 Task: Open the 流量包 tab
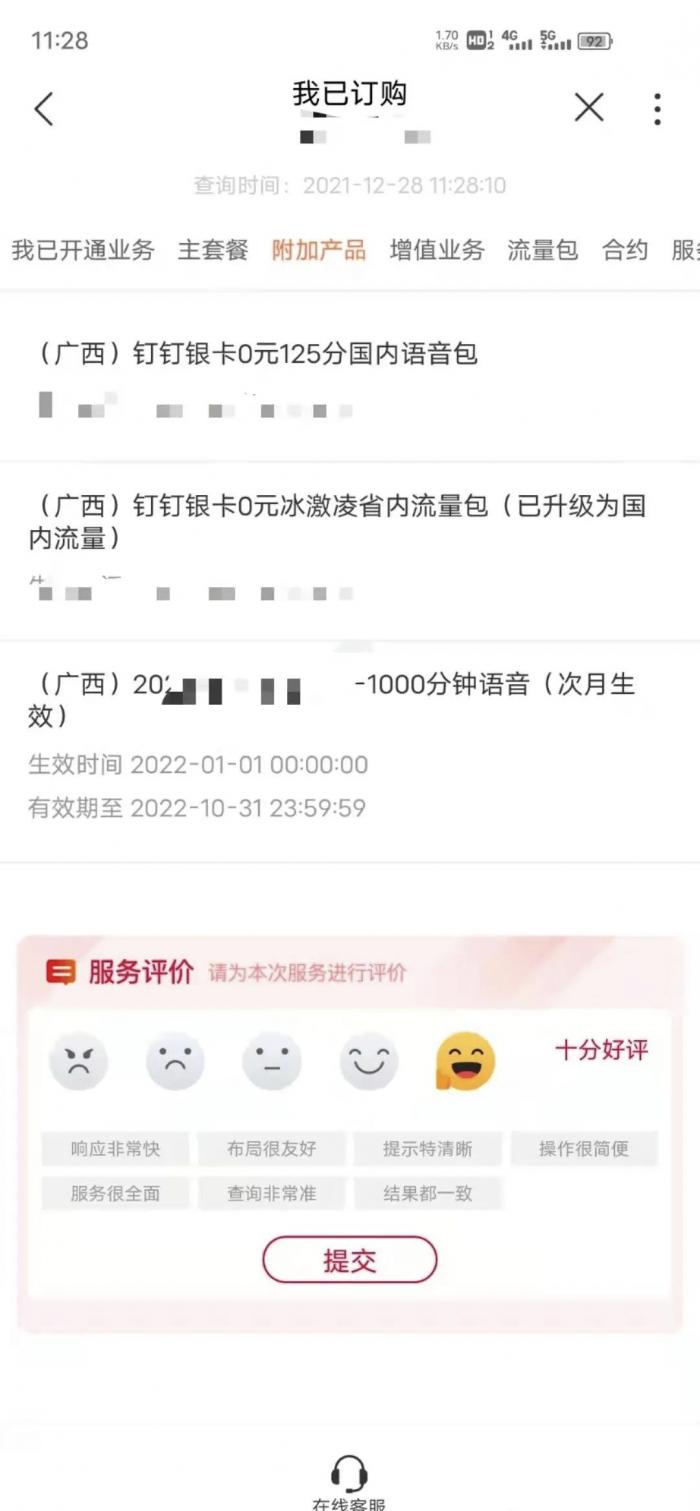[x=542, y=250]
